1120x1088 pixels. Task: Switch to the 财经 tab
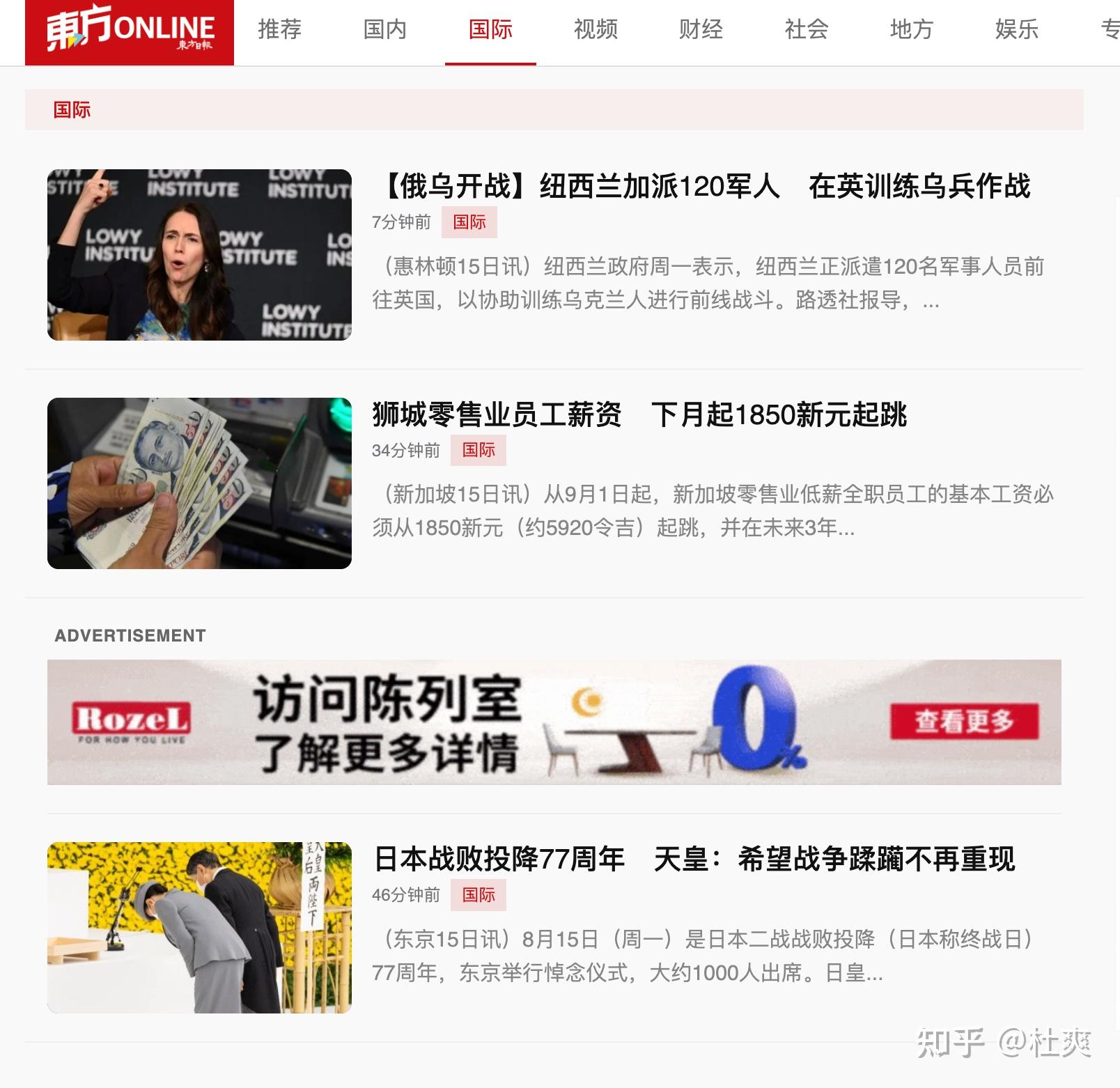click(x=701, y=29)
